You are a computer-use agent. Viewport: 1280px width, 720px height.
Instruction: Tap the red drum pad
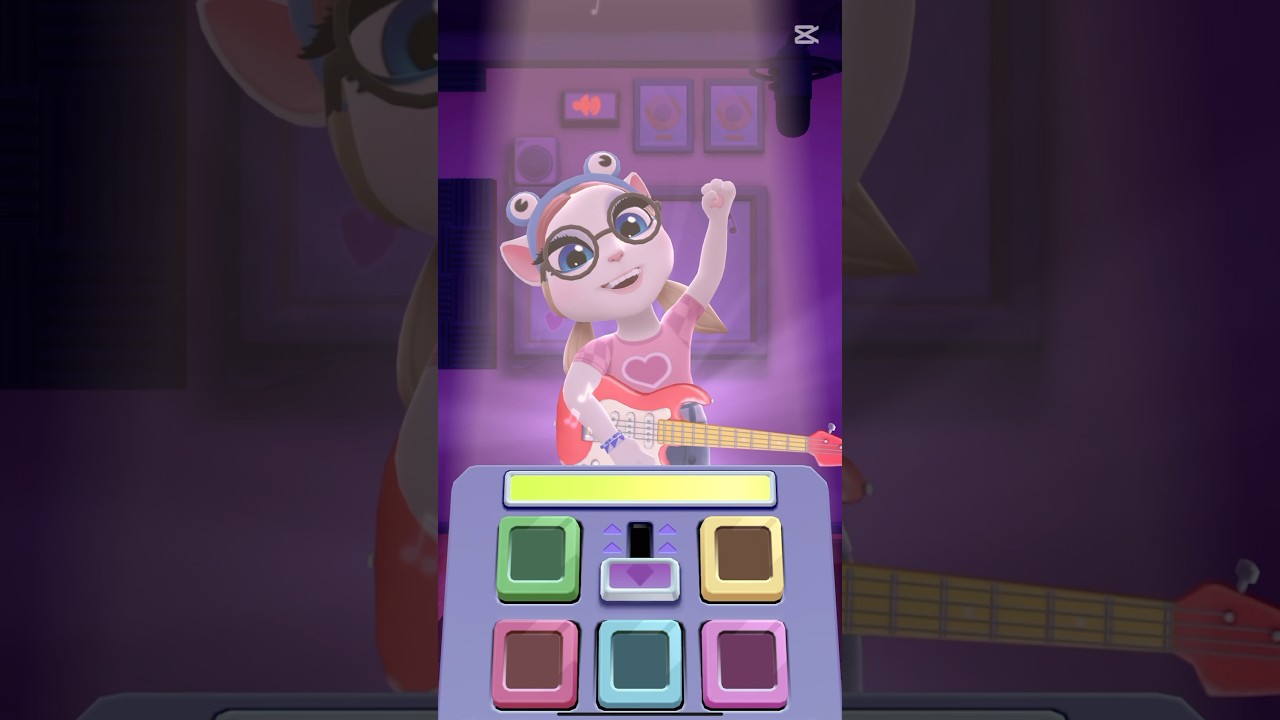point(535,660)
